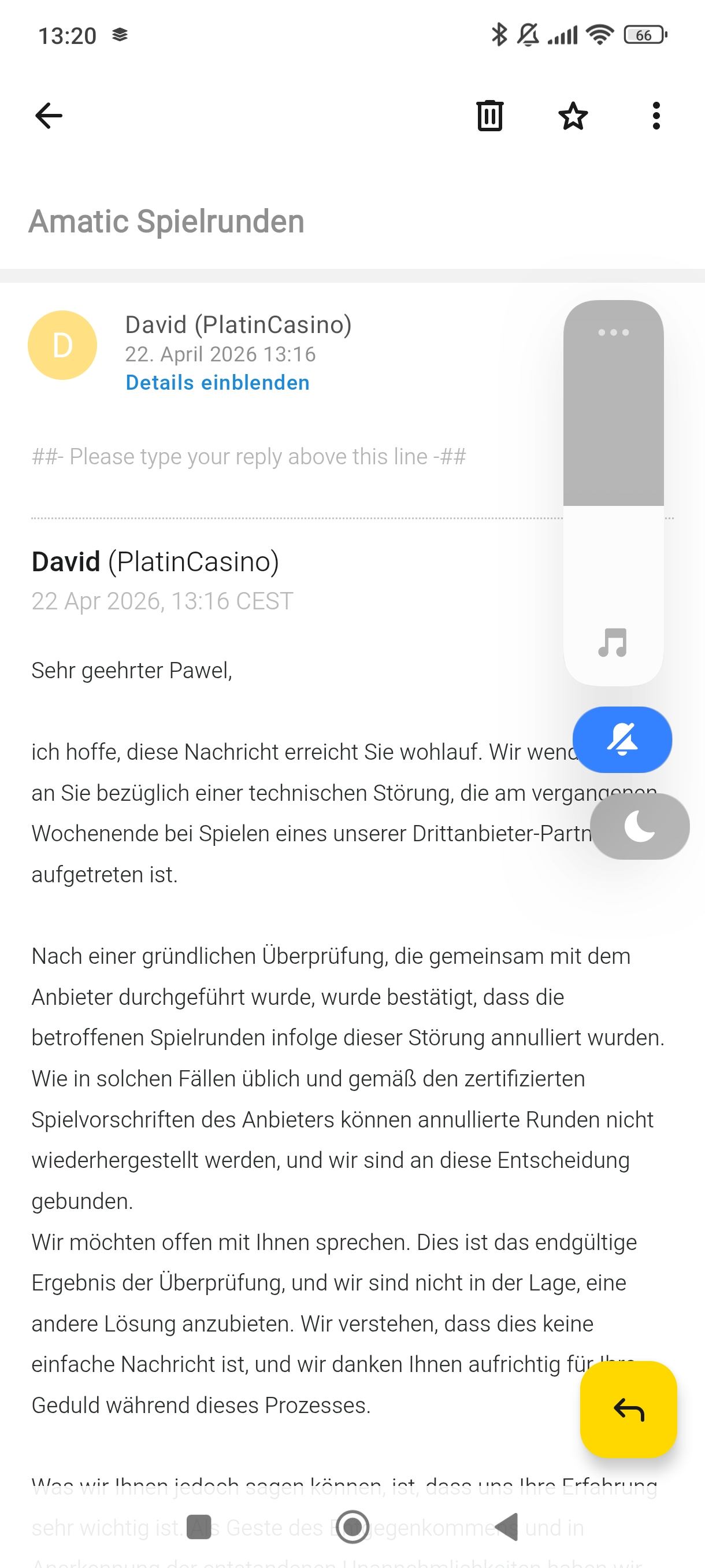Set media volume on the slider
The width and height of the screenshot is (705, 1568).
coord(613,505)
